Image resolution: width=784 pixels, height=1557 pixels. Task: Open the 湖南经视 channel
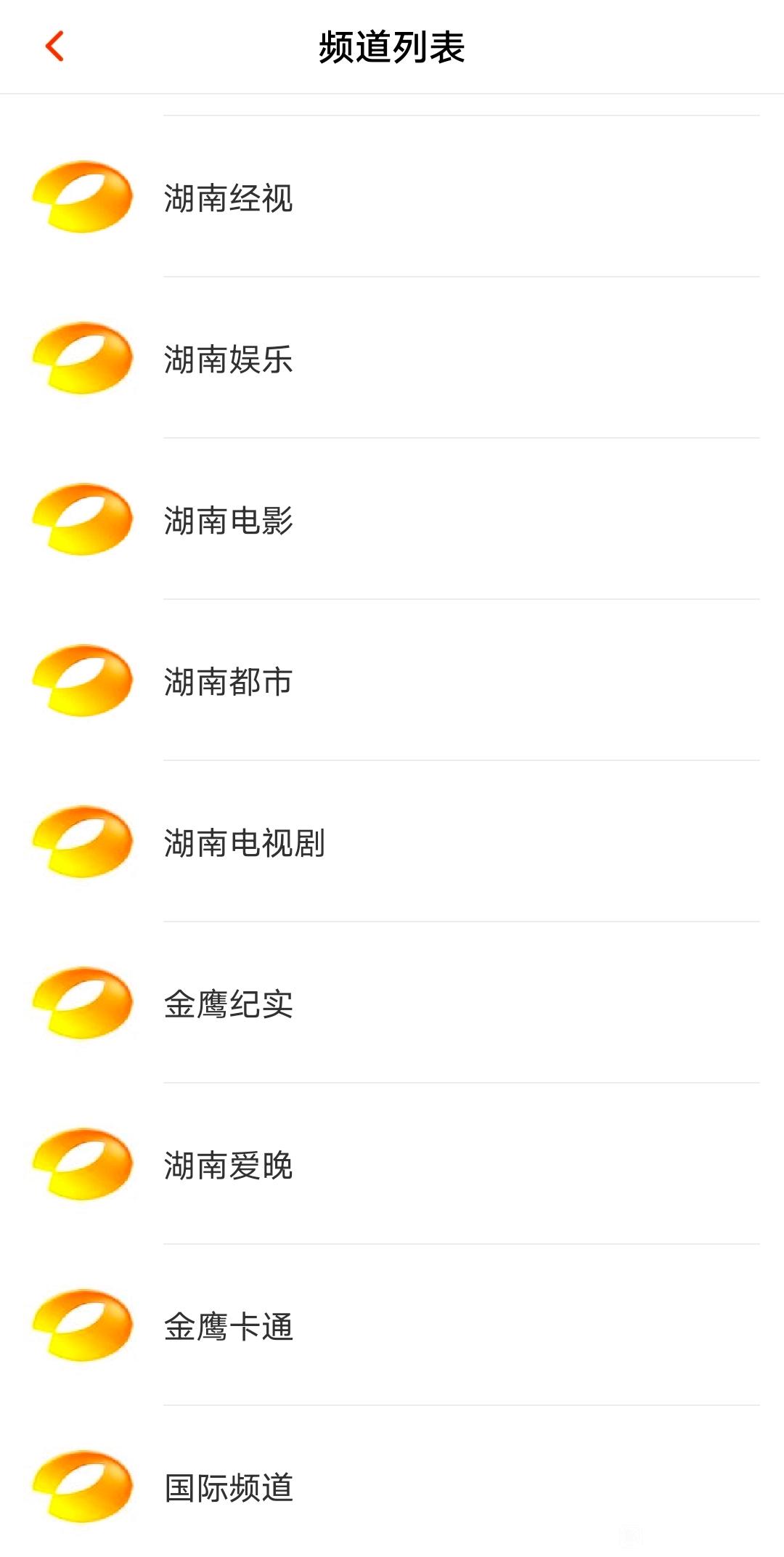click(x=392, y=197)
